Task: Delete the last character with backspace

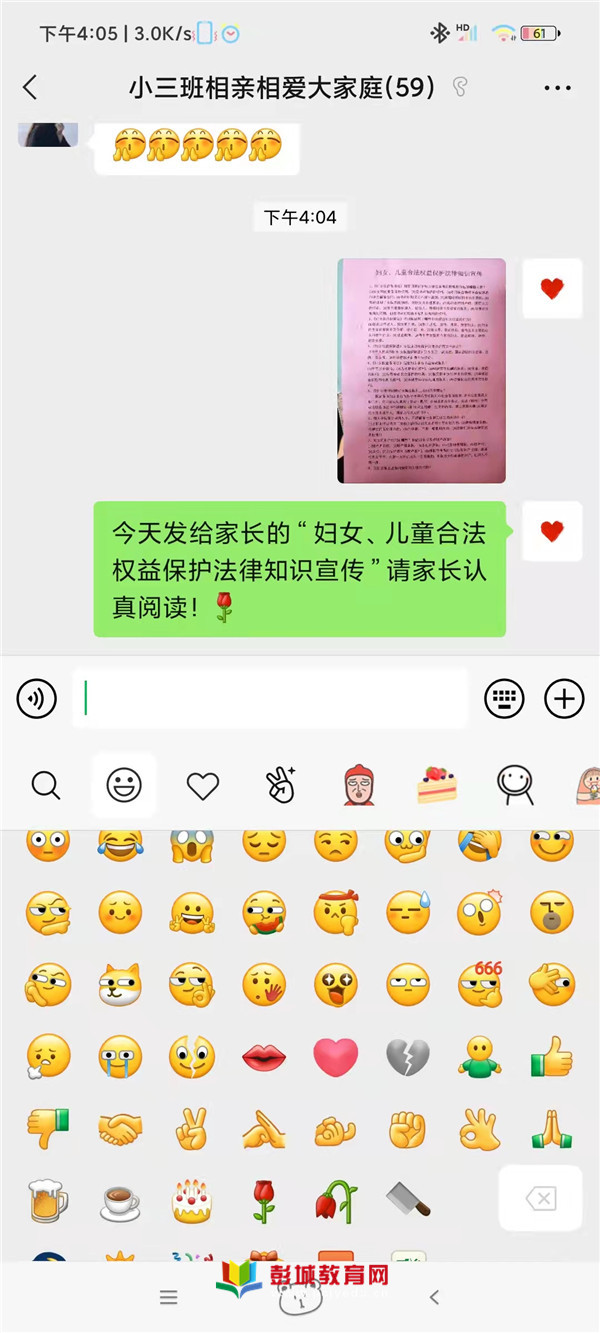Action: point(541,1198)
